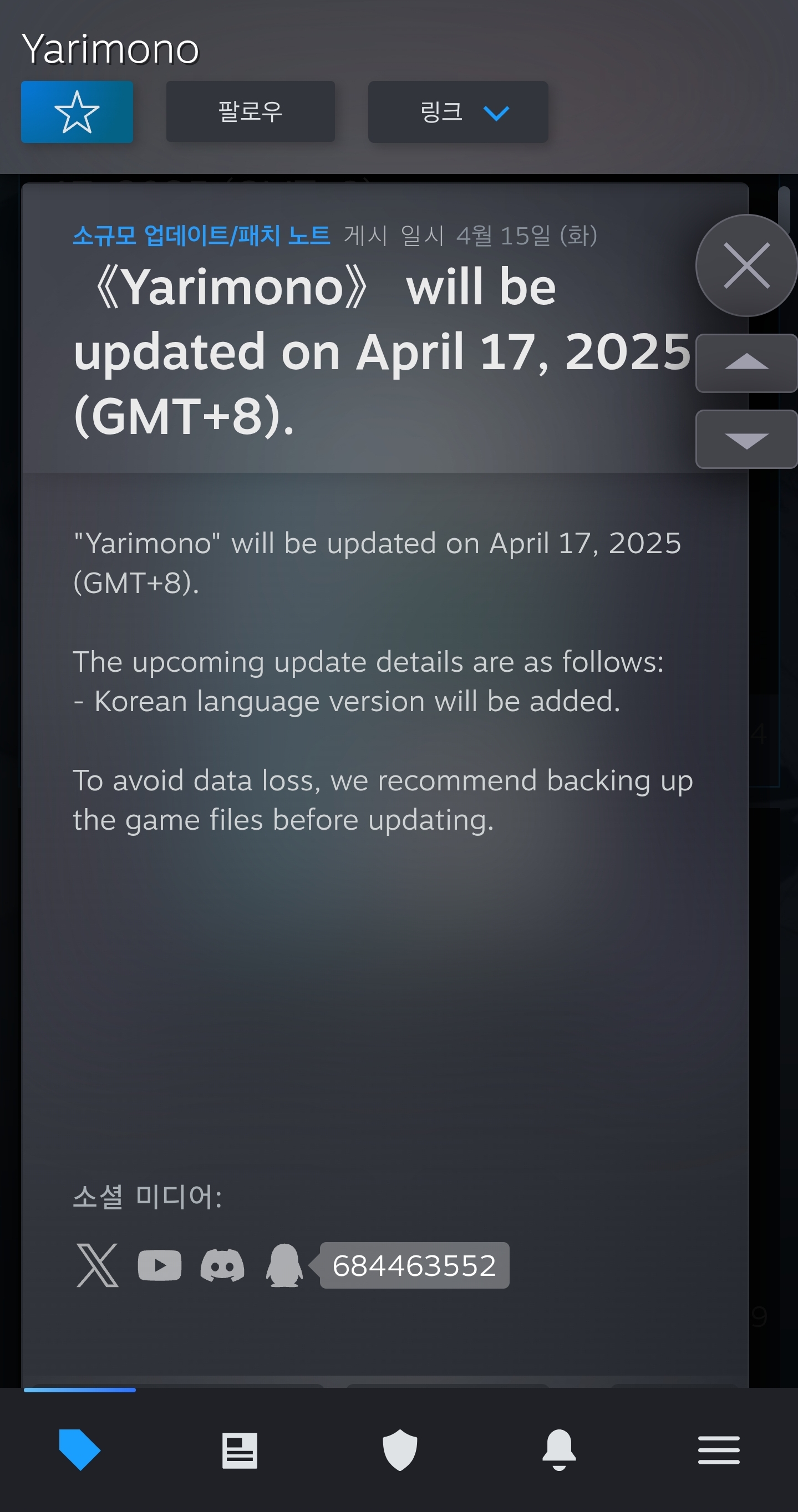This screenshot has height=1512, width=798.
Task: Open the YouTube channel icon
Action: pos(159,1265)
